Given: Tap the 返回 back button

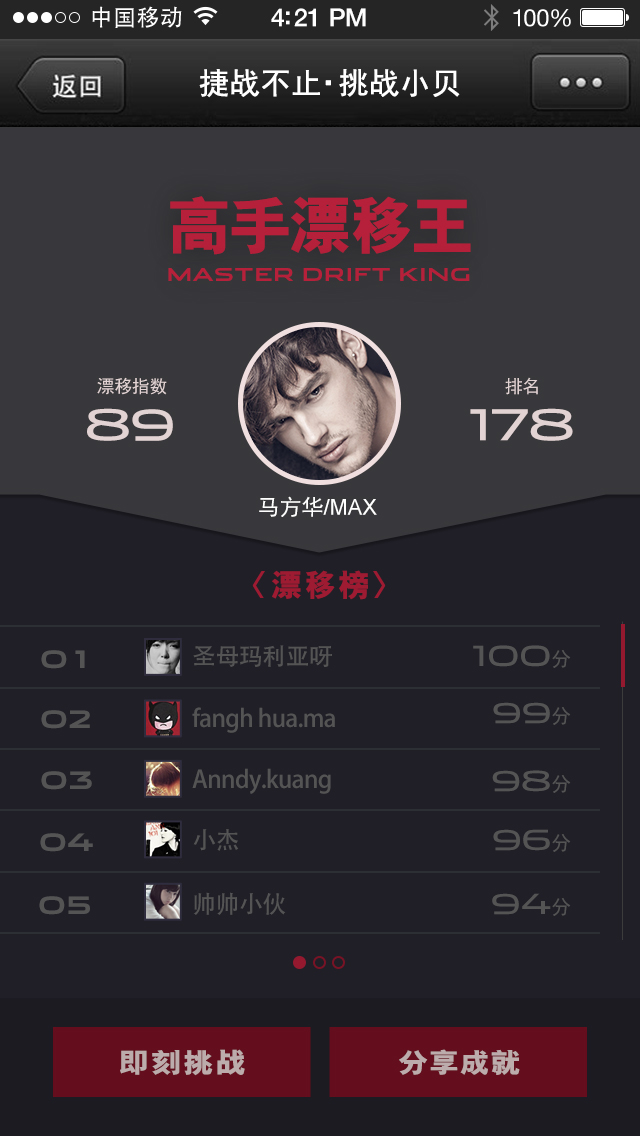Looking at the screenshot, I should pos(71,85).
